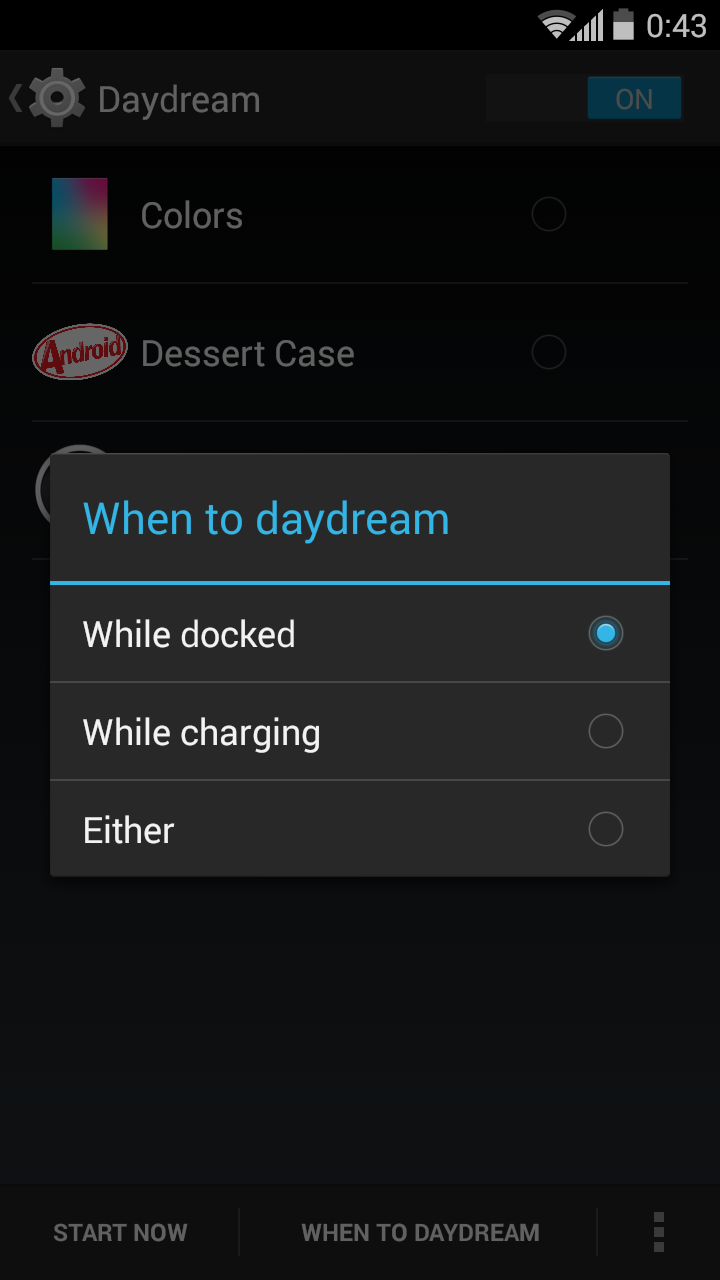Pick the Either option
720x1280 pixels.
pos(360,830)
